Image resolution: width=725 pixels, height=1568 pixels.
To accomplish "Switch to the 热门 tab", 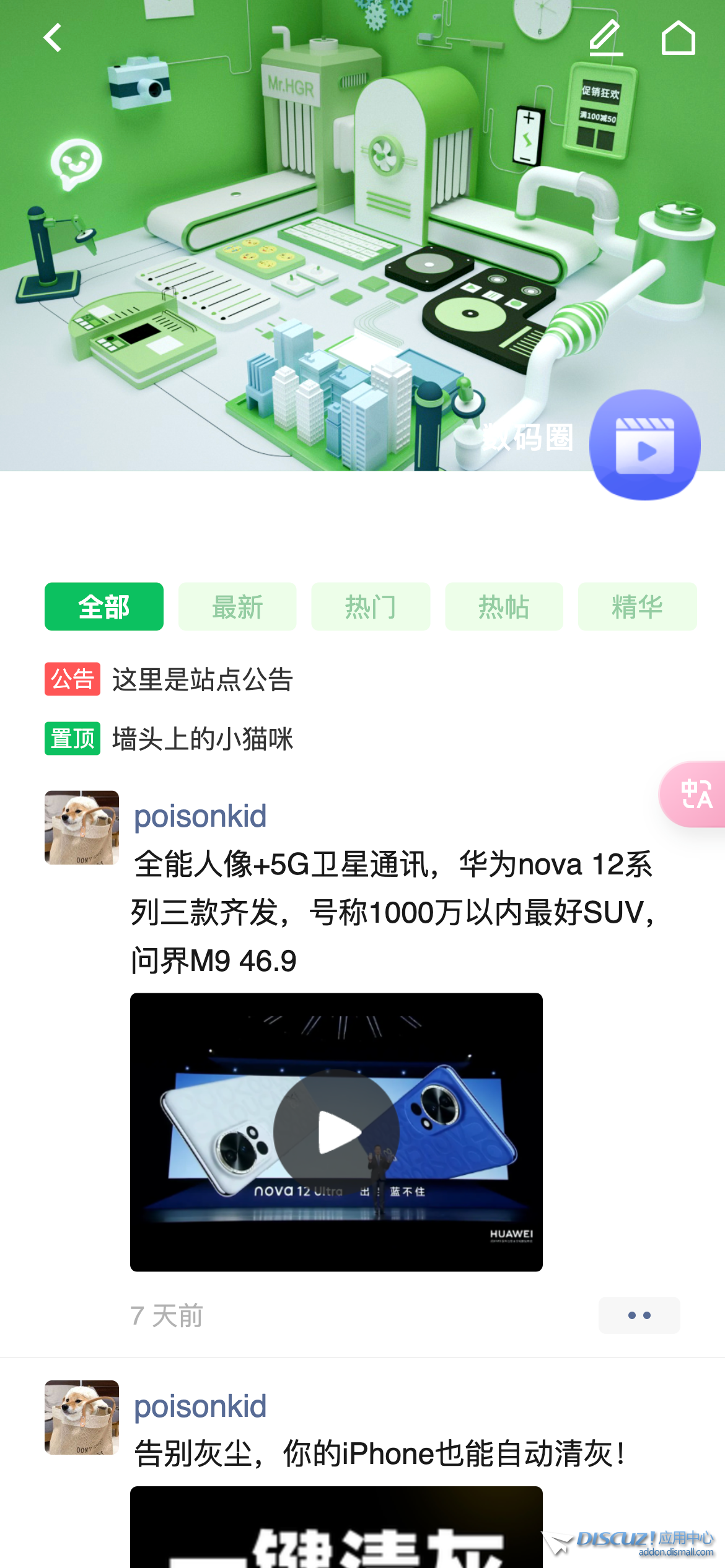I will click(x=371, y=606).
